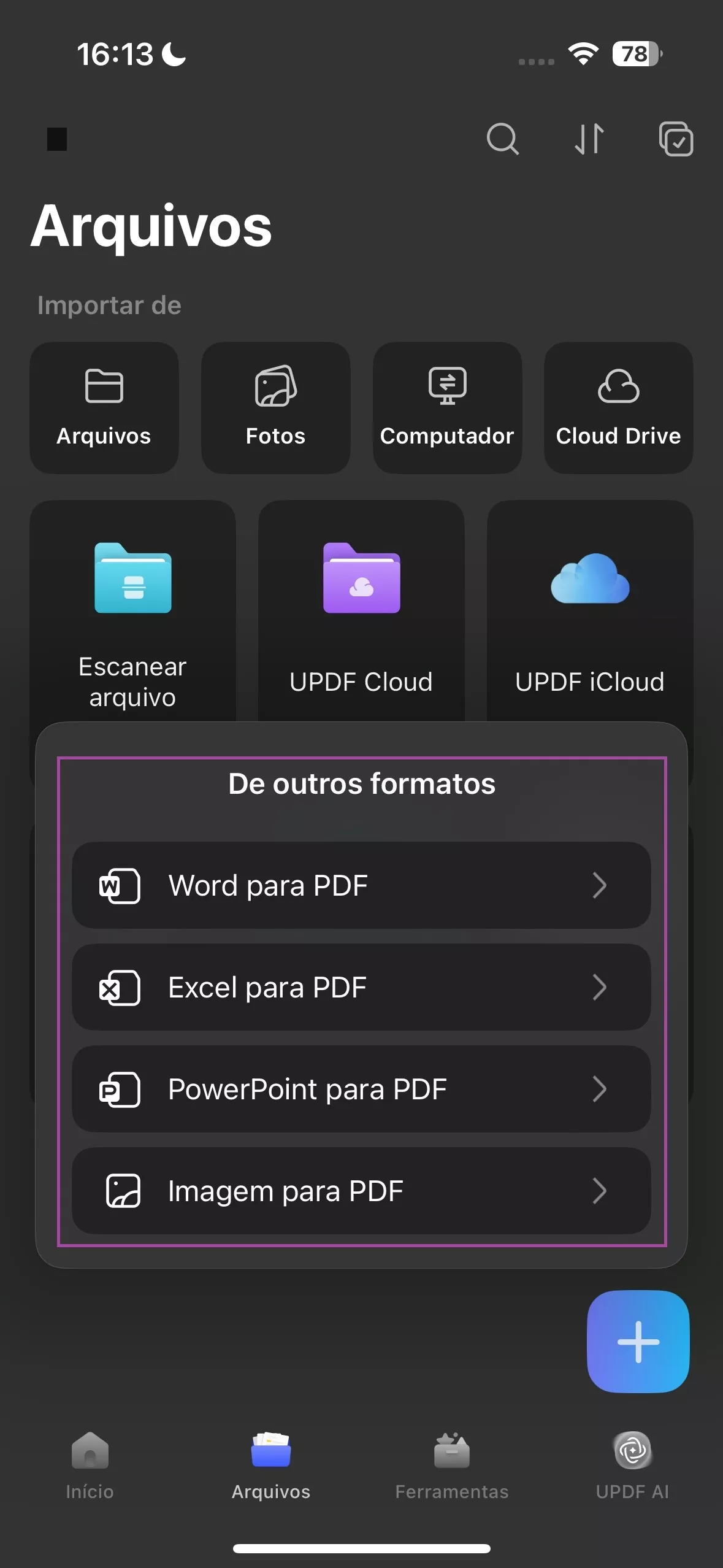The image size is (723, 1568).
Task: Open the Arquivos import tile
Action: pyautogui.click(x=104, y=407)
